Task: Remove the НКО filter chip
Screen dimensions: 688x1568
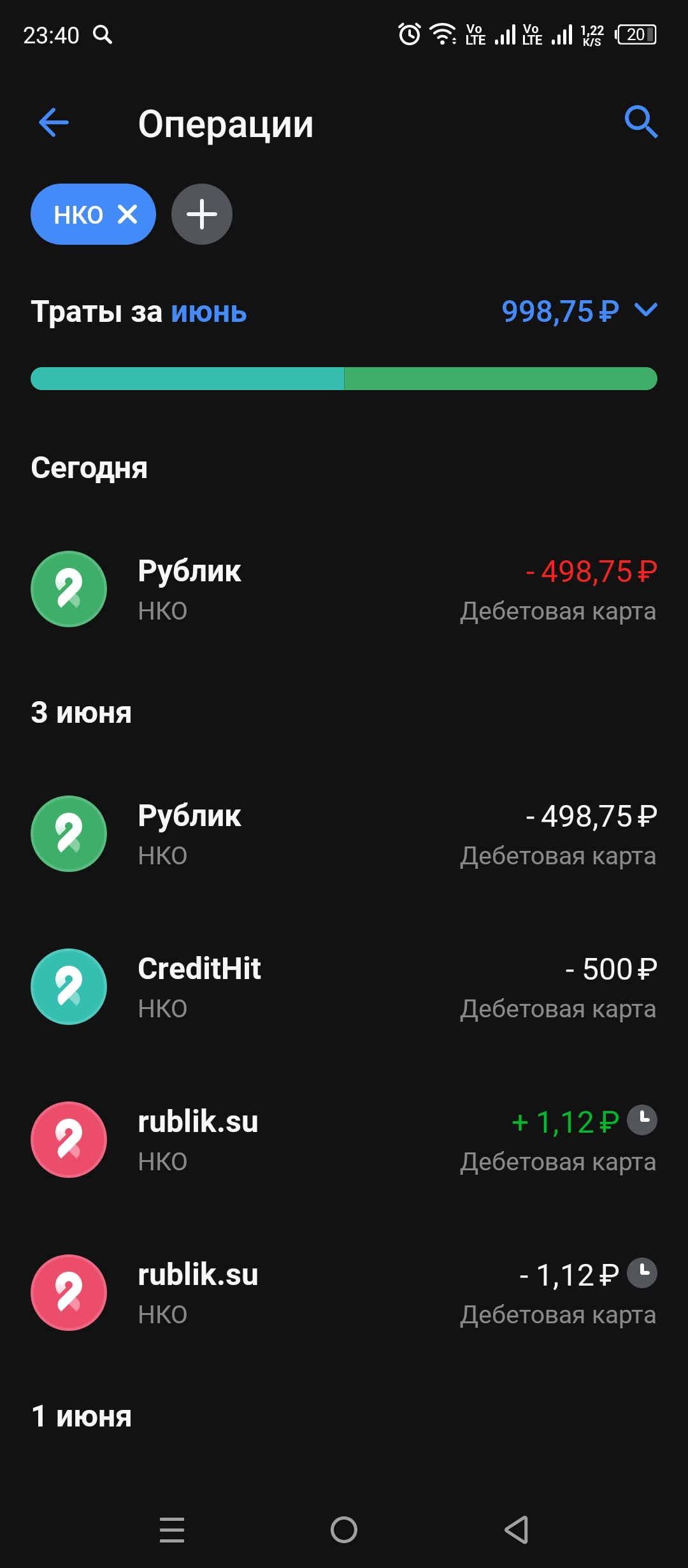Action: coord(128,214)
